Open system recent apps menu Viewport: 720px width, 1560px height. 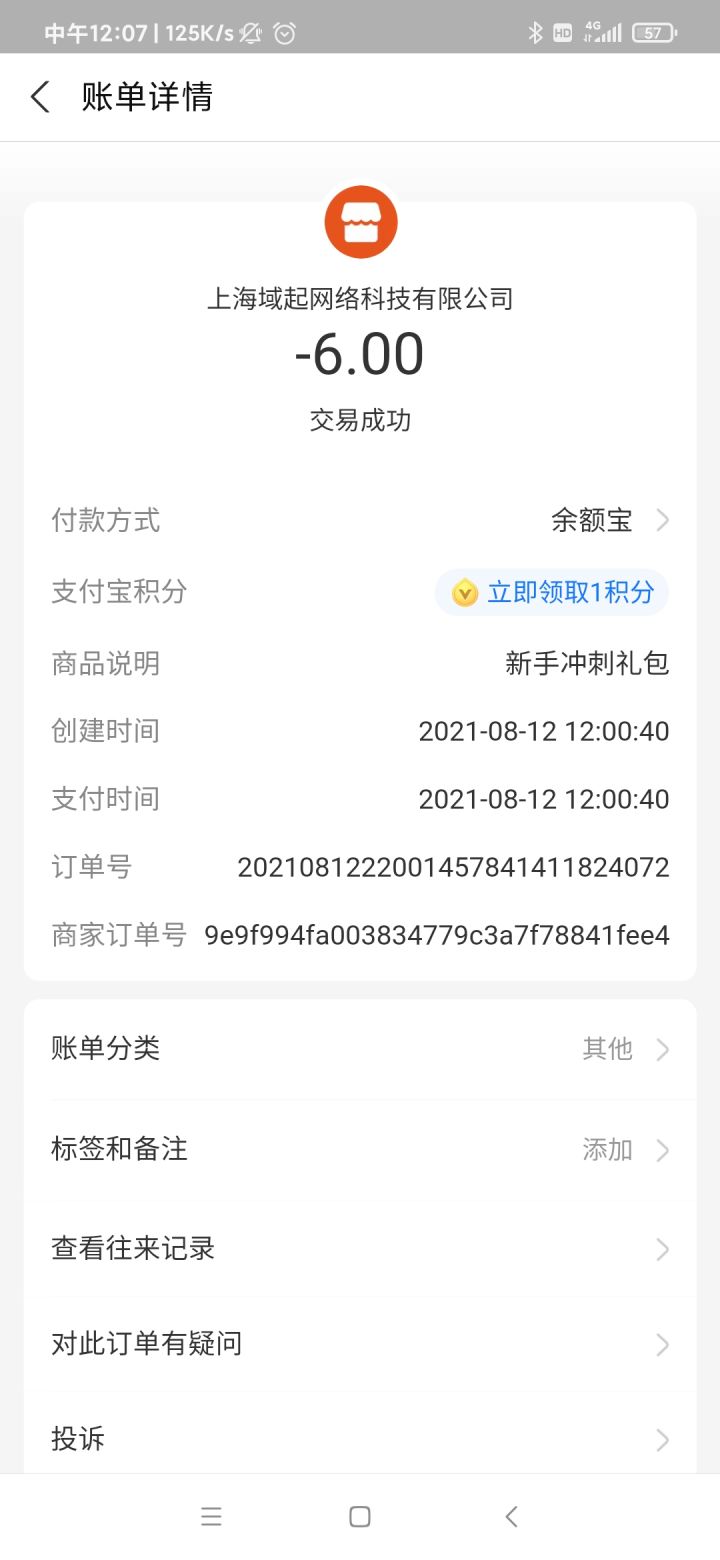tap(211, 1517)
